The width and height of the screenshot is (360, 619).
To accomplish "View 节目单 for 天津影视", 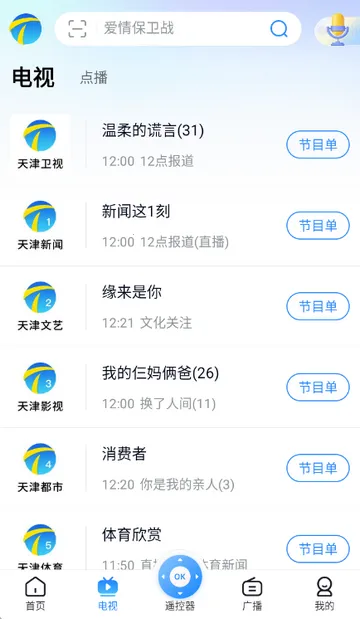I will point(318,387).
